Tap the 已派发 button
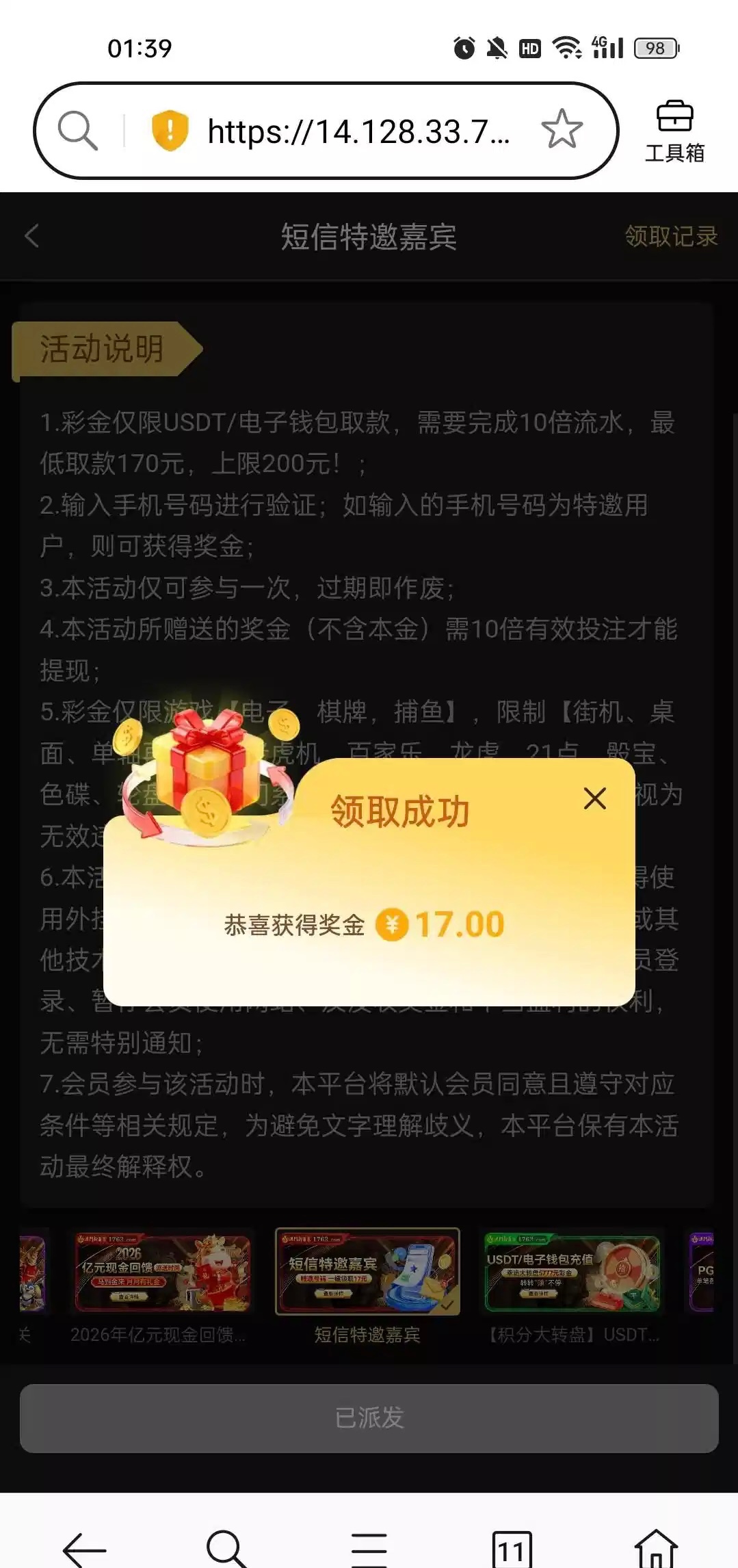This screenshot has width=738, height=1568. coord(369,1418)
